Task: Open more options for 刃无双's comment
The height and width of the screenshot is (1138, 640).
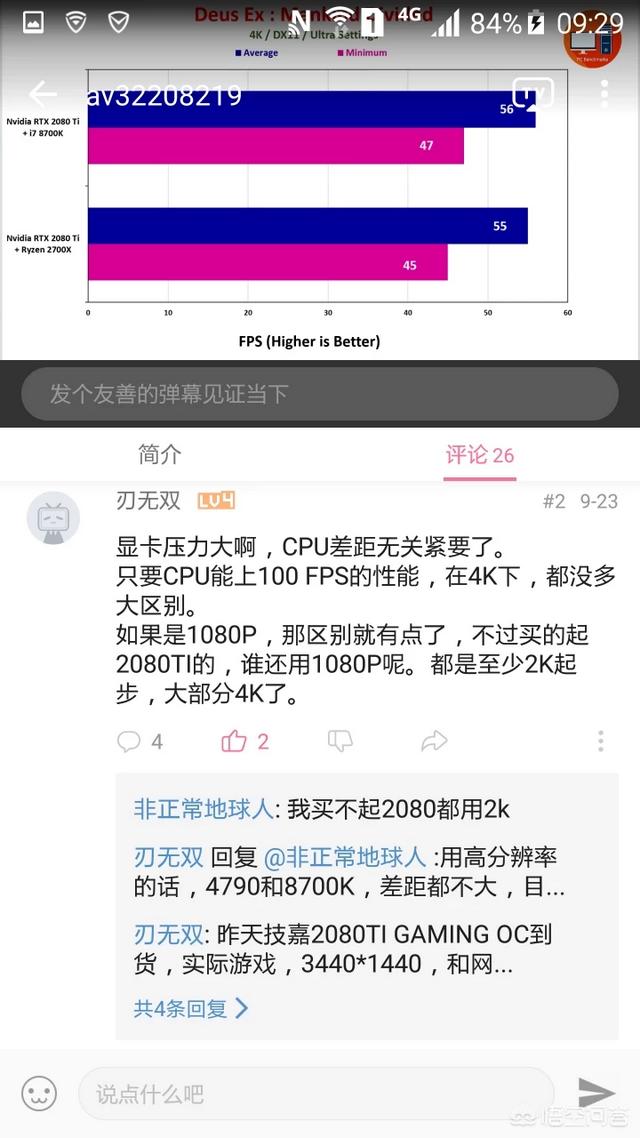Action: pyautogui.click(x=601, y=741)
